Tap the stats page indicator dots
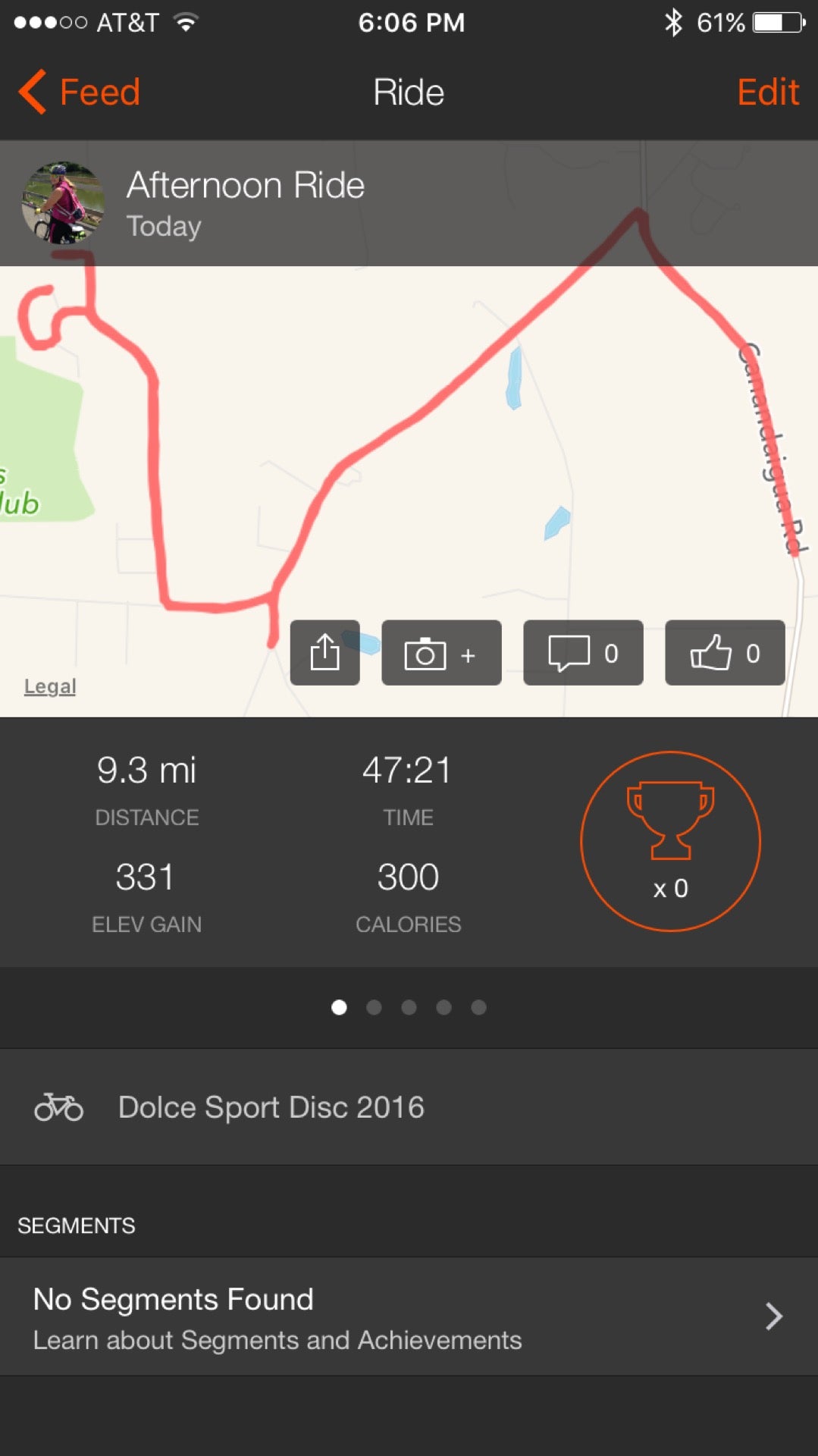 click(409, 1007)
